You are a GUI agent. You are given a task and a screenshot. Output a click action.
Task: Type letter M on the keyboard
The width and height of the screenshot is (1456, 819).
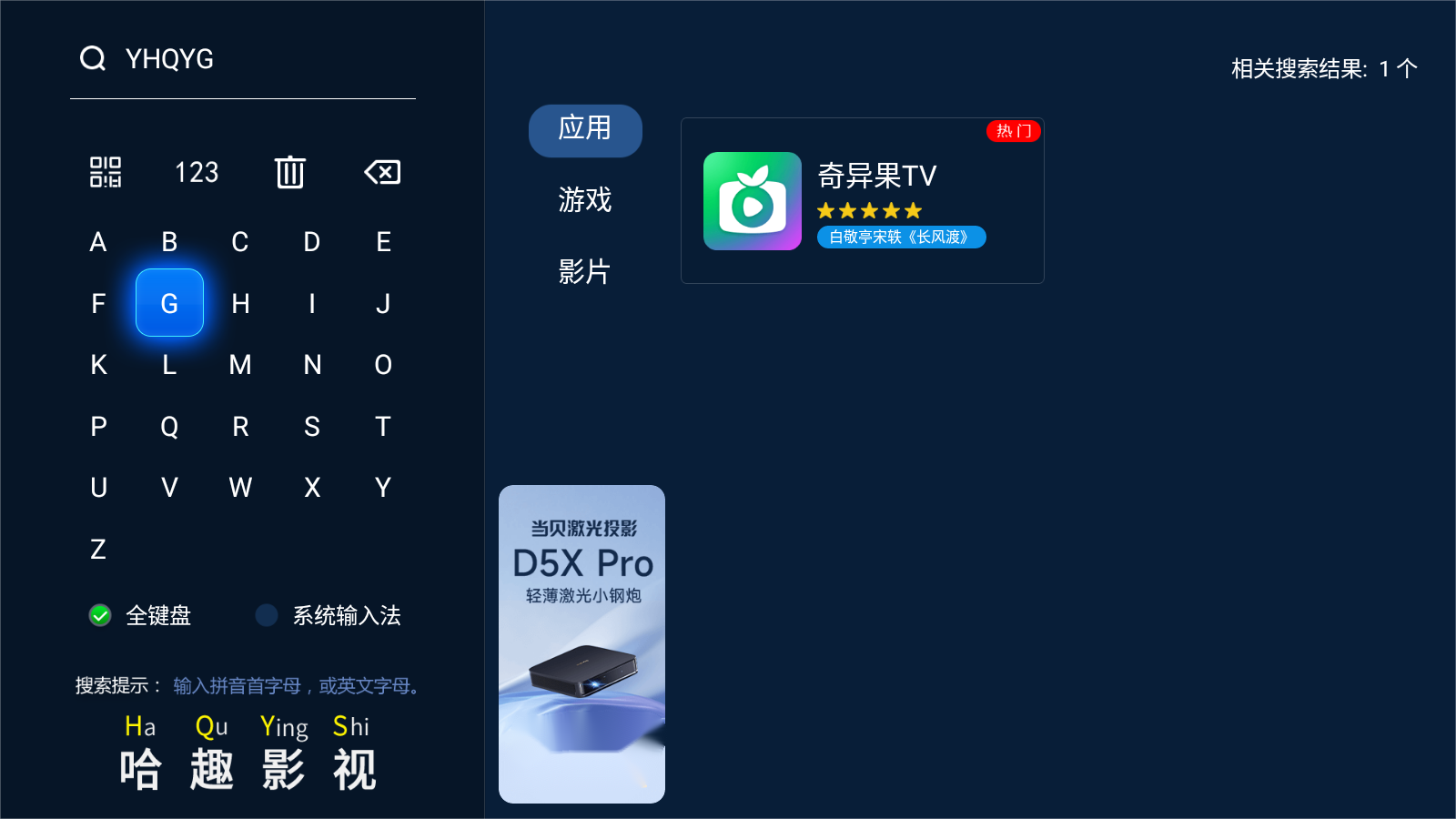tap(240, 365)
